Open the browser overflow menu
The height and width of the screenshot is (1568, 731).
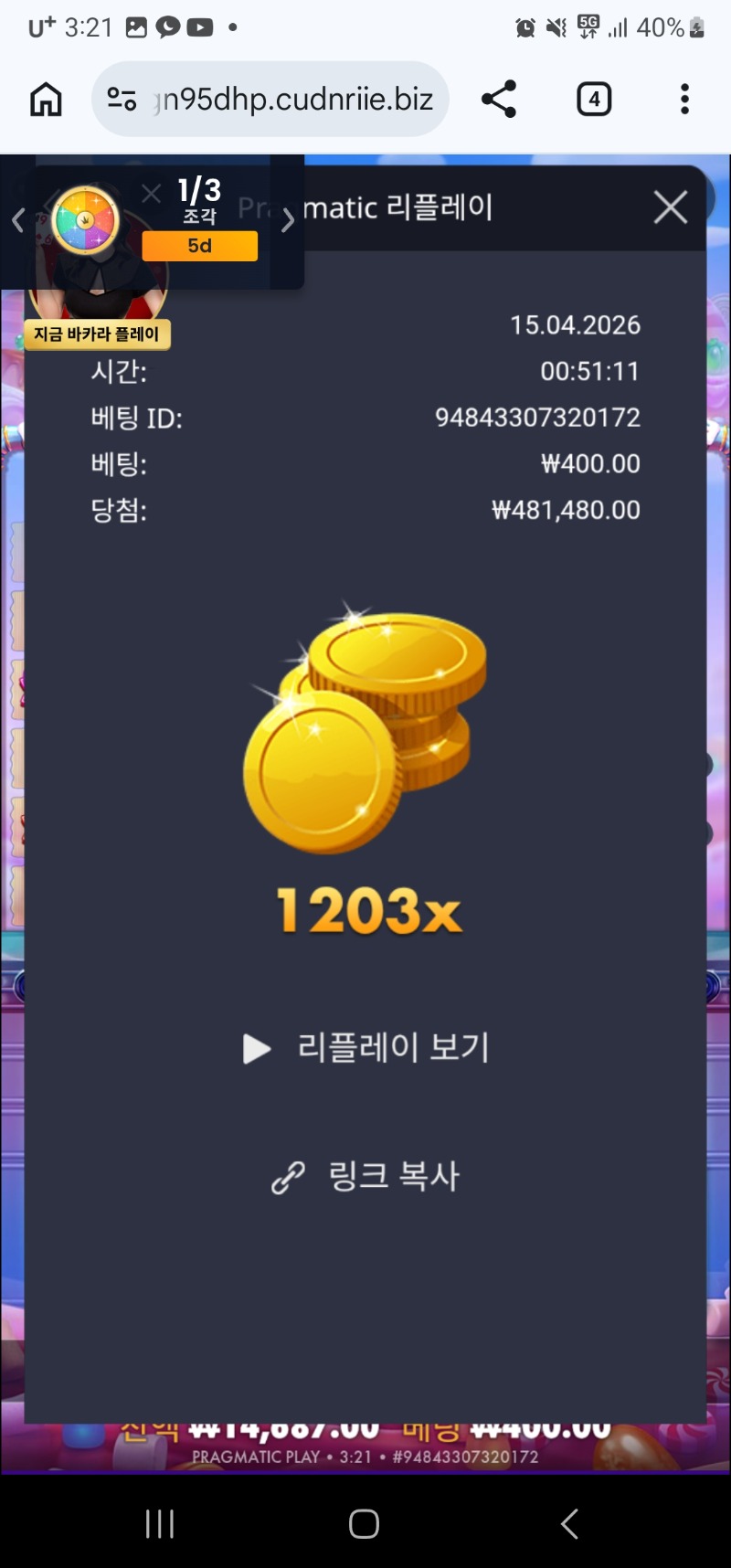(x=684, y=99)
